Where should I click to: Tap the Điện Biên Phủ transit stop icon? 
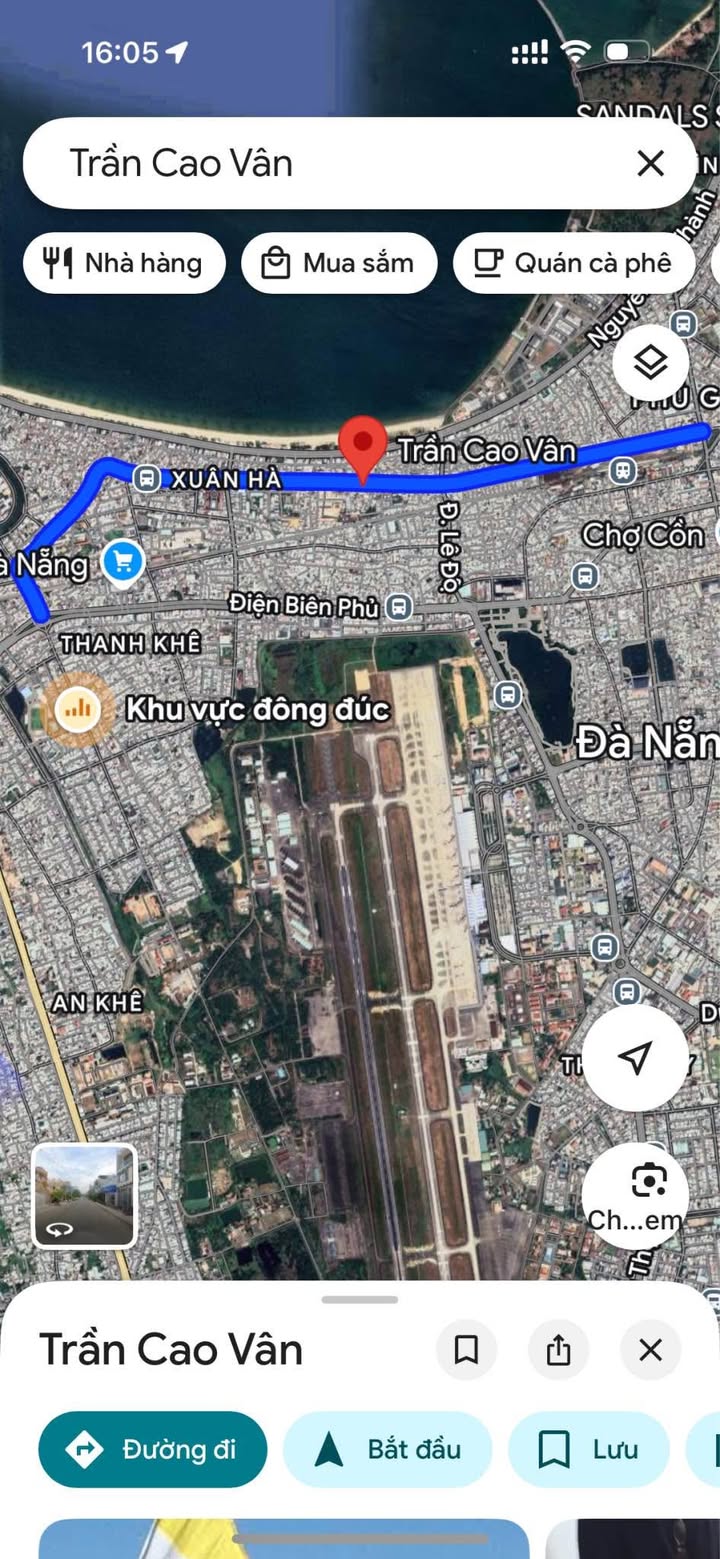pos(399,606)
